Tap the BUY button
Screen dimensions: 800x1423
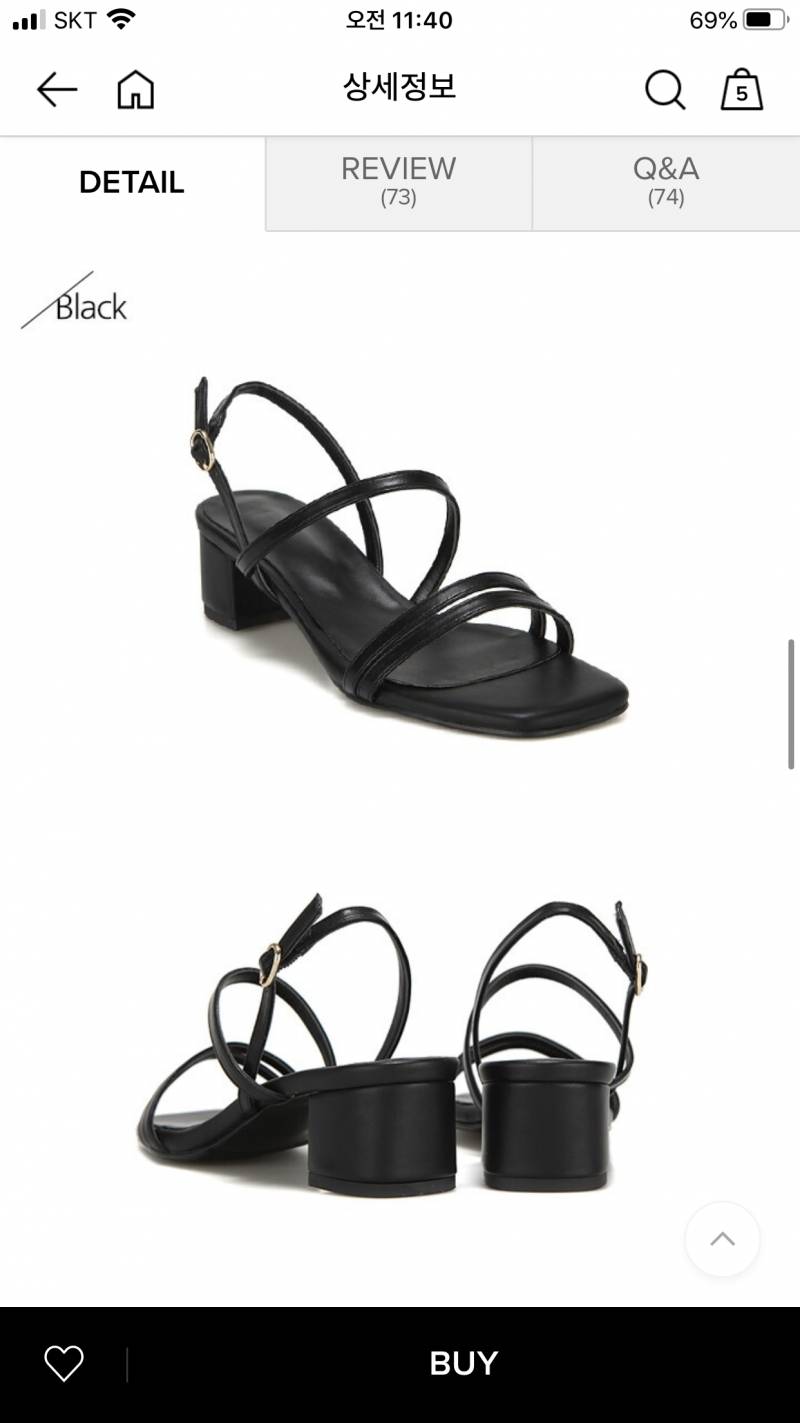click(x=463, y=1364)
